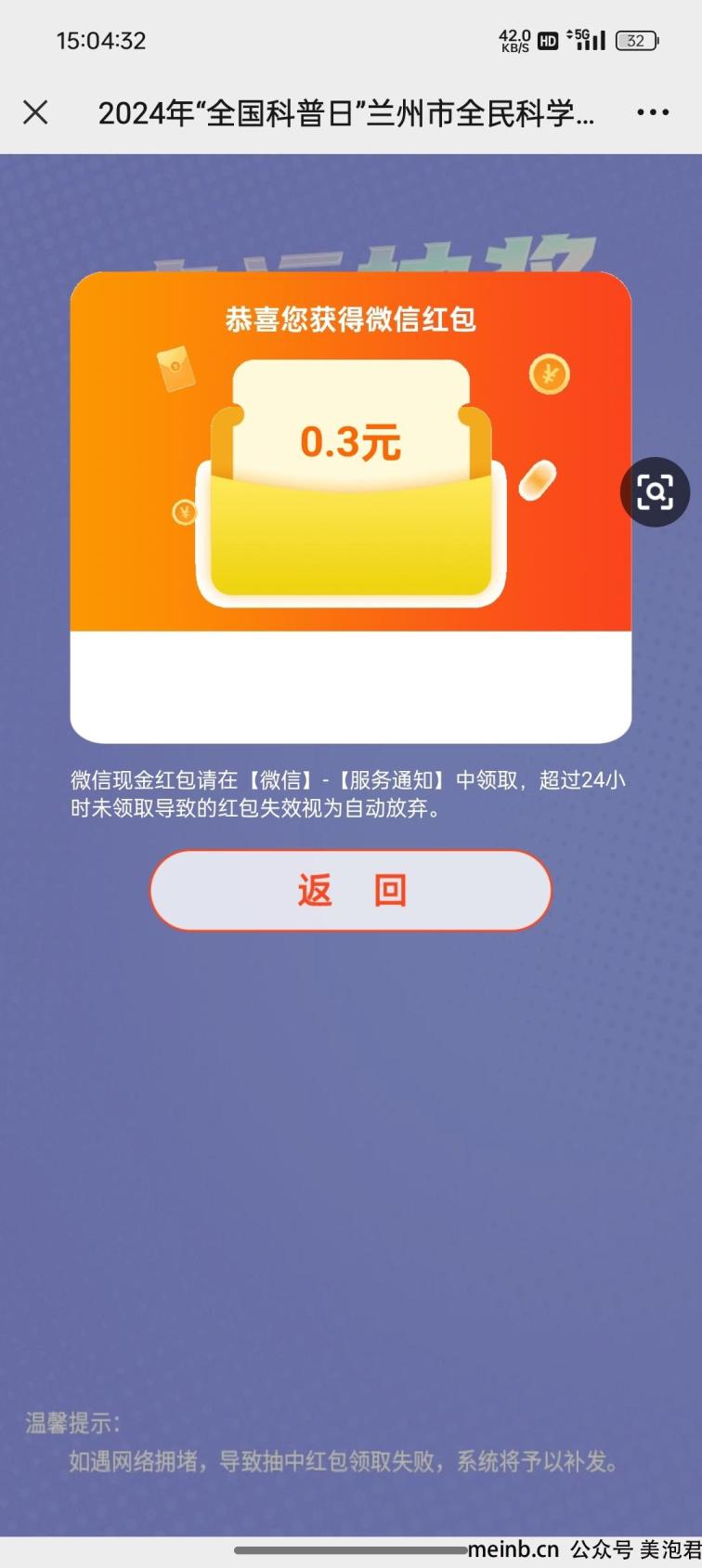Open the three-dot overflow menu

(653, 112)
